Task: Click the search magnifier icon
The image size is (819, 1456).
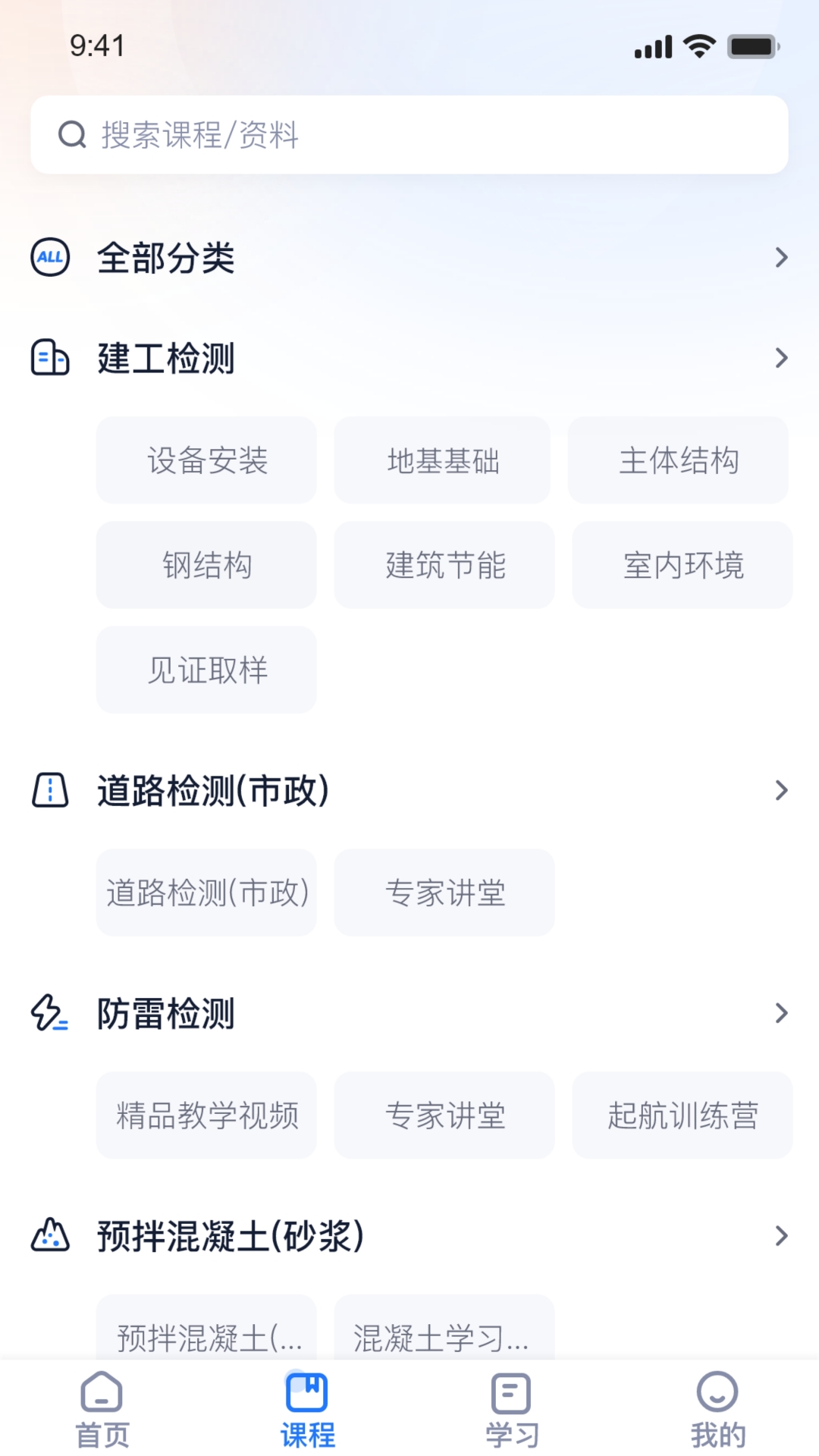Action: [x=72, y=134]
